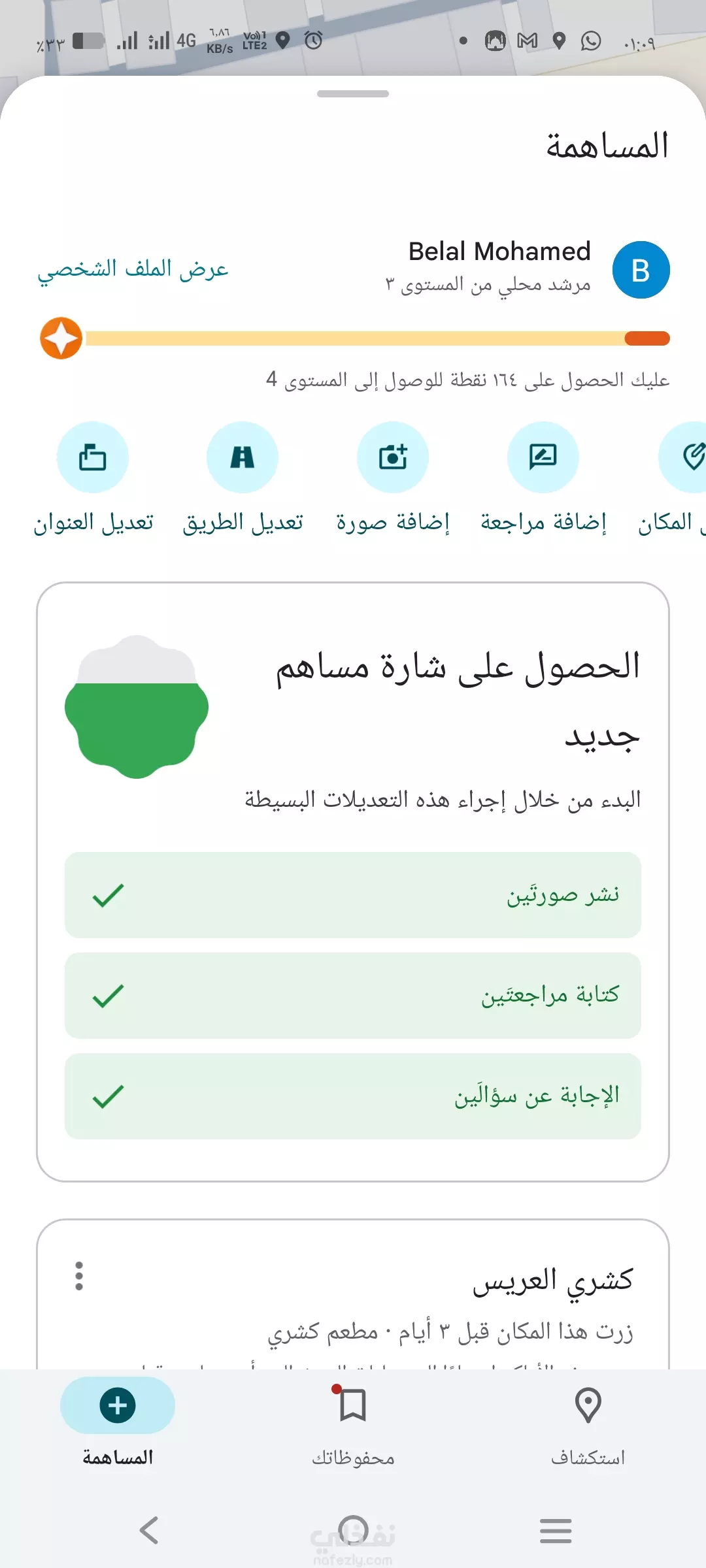Switch to the محفوظاتك saved tab
This screenshot has width=706, height=1568.
coord(353,1428)
